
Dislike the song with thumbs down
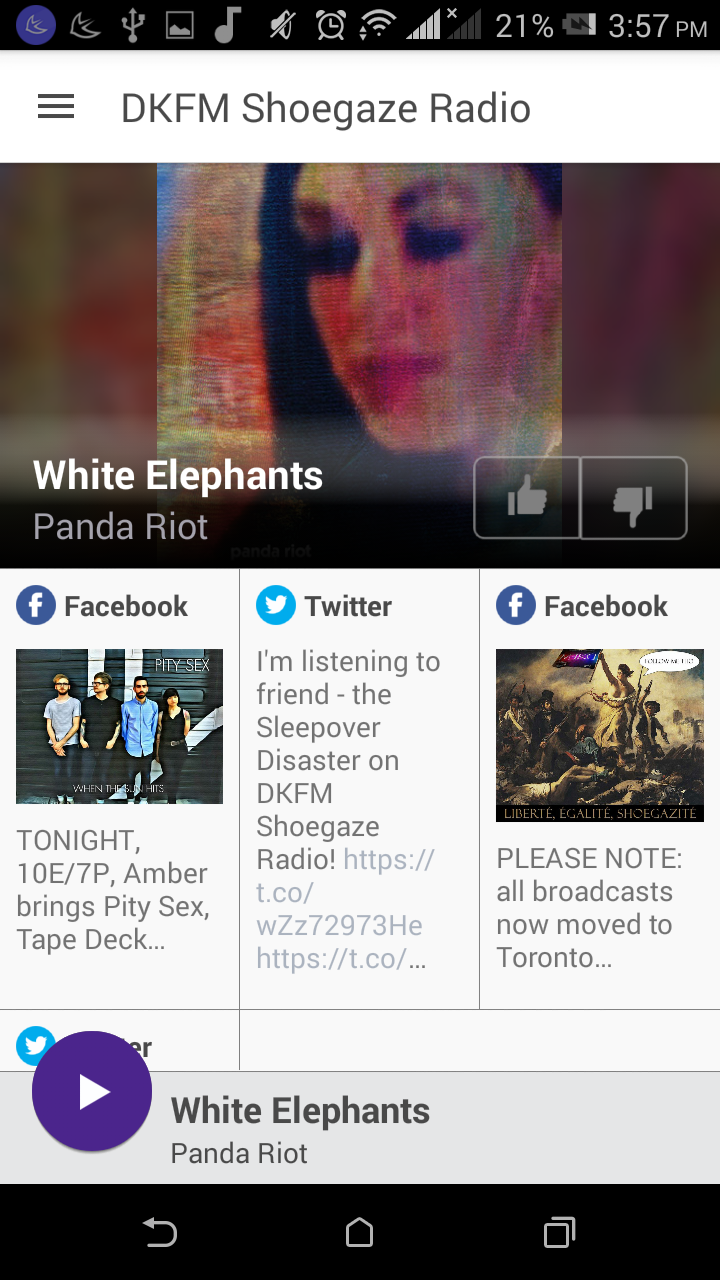coord(634,498)
